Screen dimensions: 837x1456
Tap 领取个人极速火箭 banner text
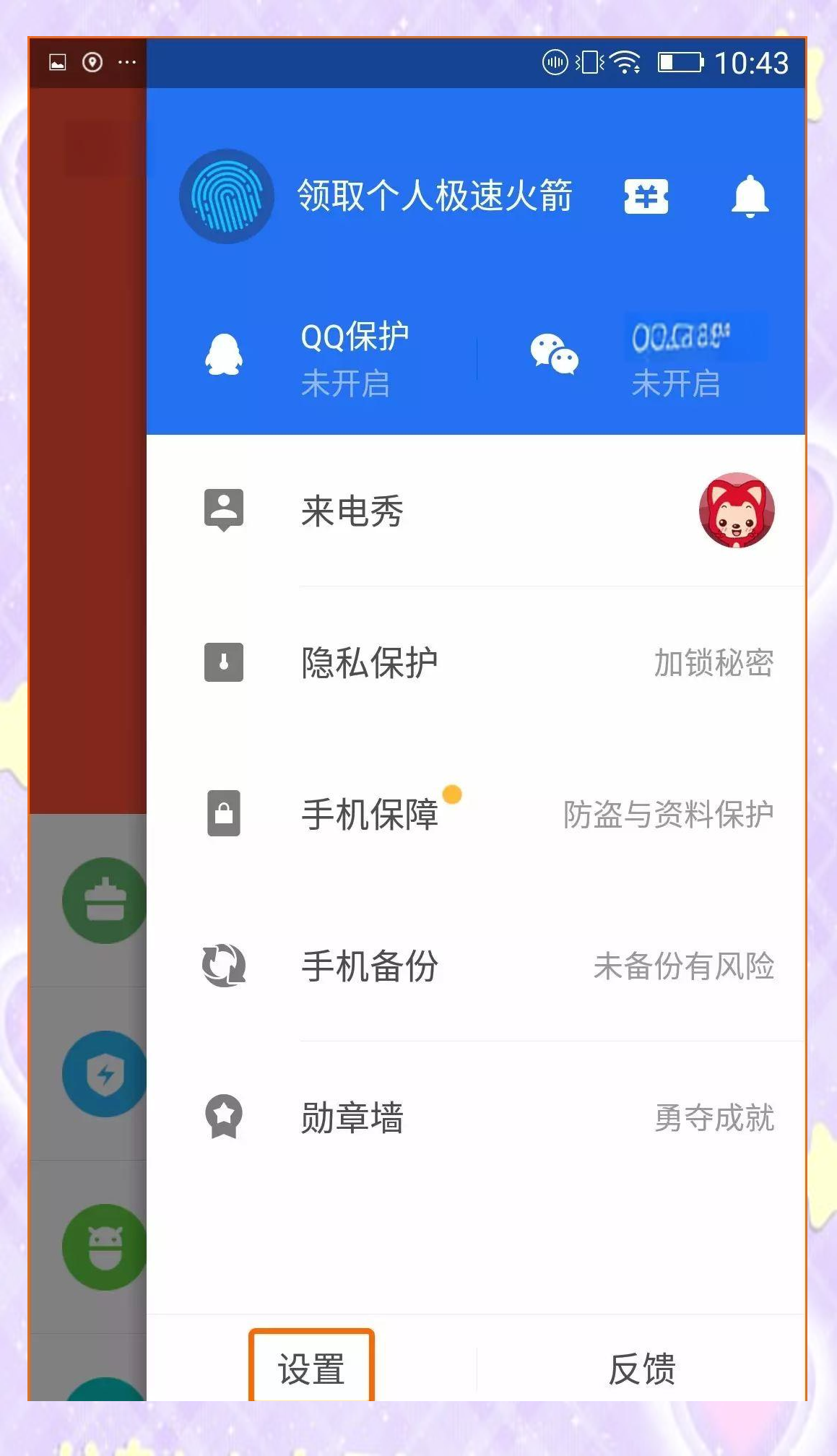[x=435, y=196]
